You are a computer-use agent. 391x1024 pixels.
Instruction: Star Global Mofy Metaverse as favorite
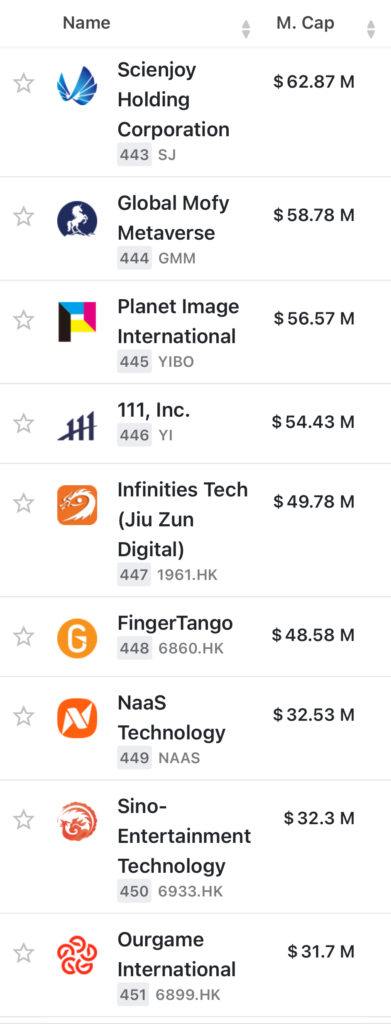(23, 216)
